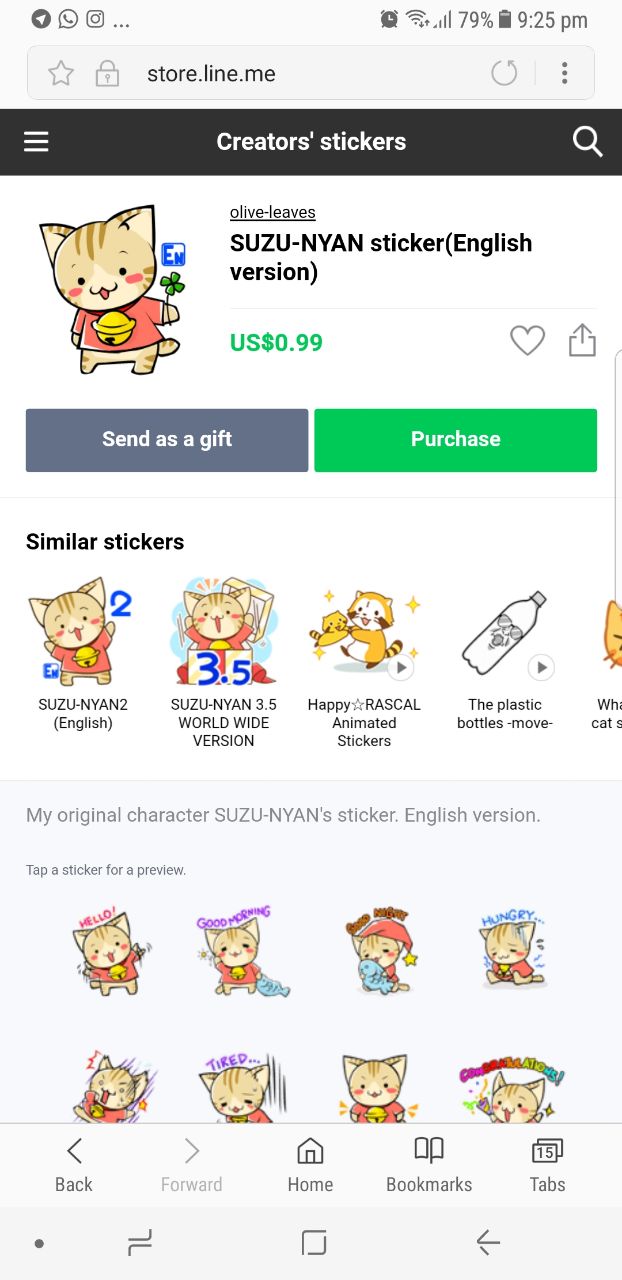622x1280 pixels.
Task: Open the browser Tabs view
Action: coord(547,1165)
